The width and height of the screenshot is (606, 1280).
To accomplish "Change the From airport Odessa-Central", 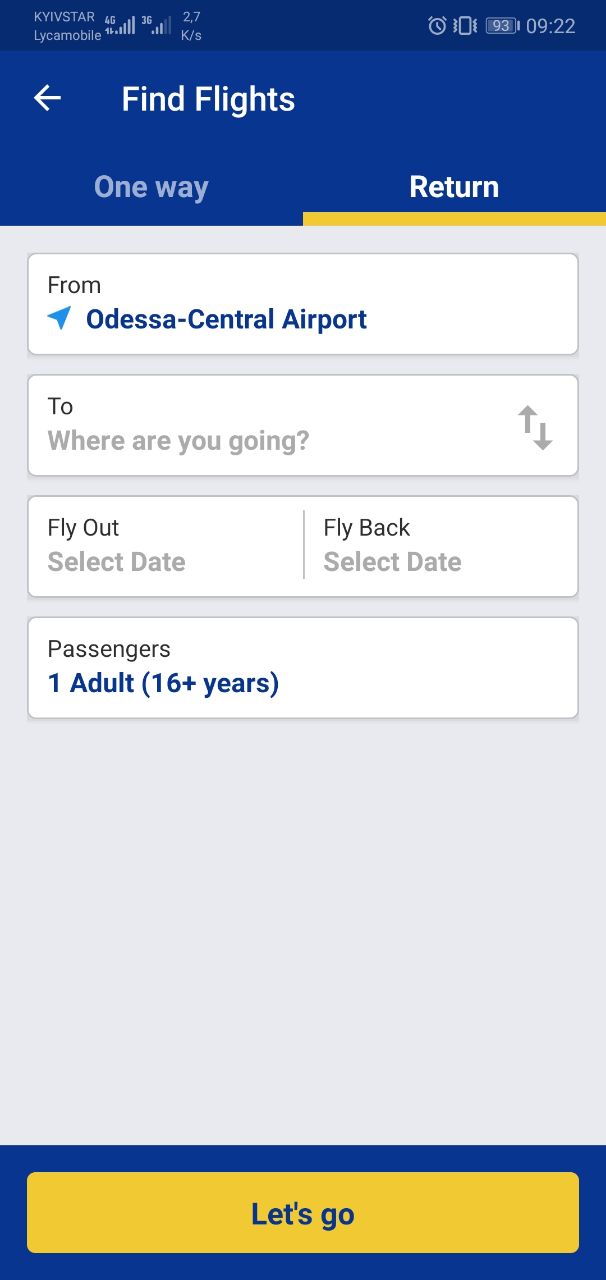I will (x=303, y=304).
